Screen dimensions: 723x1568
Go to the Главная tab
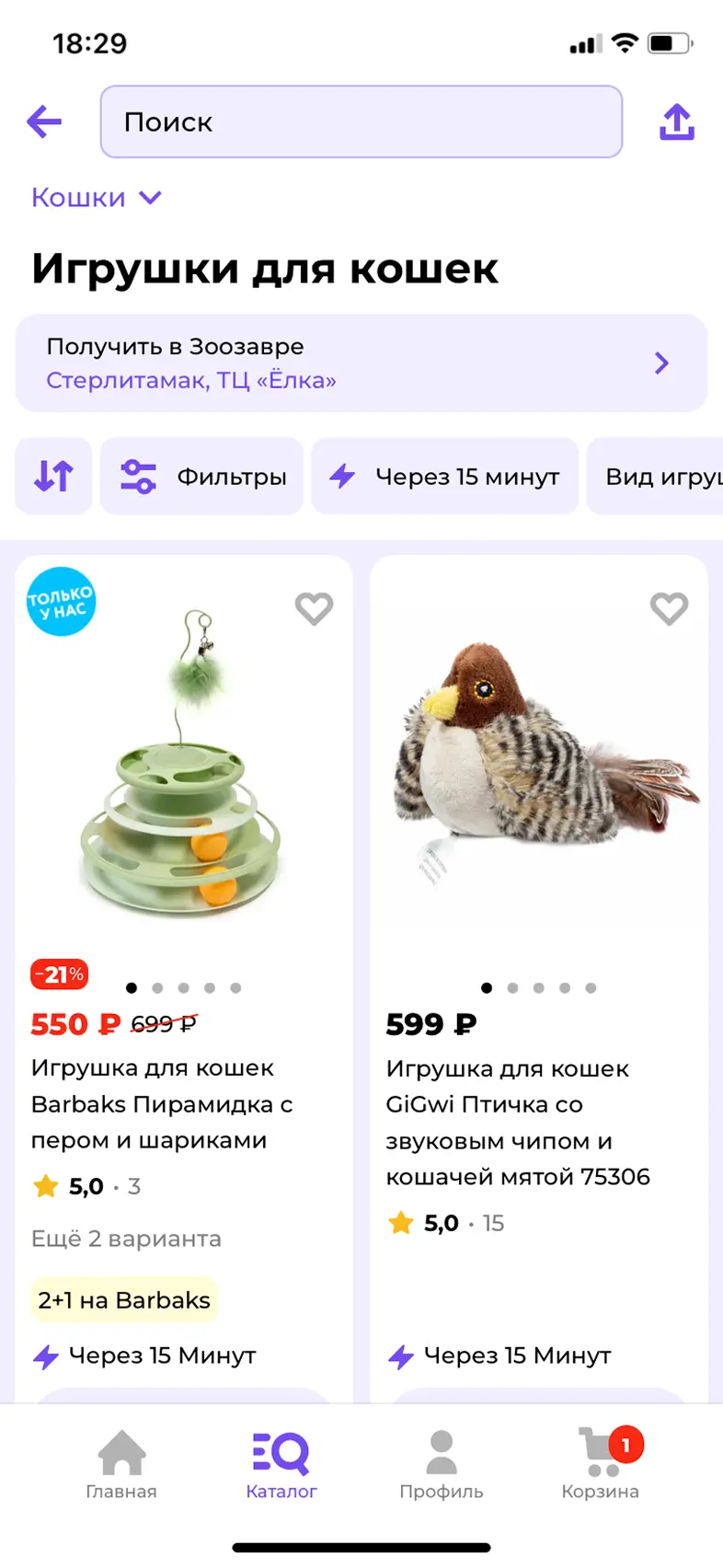pyautogui.click(x=121, y=1465)
